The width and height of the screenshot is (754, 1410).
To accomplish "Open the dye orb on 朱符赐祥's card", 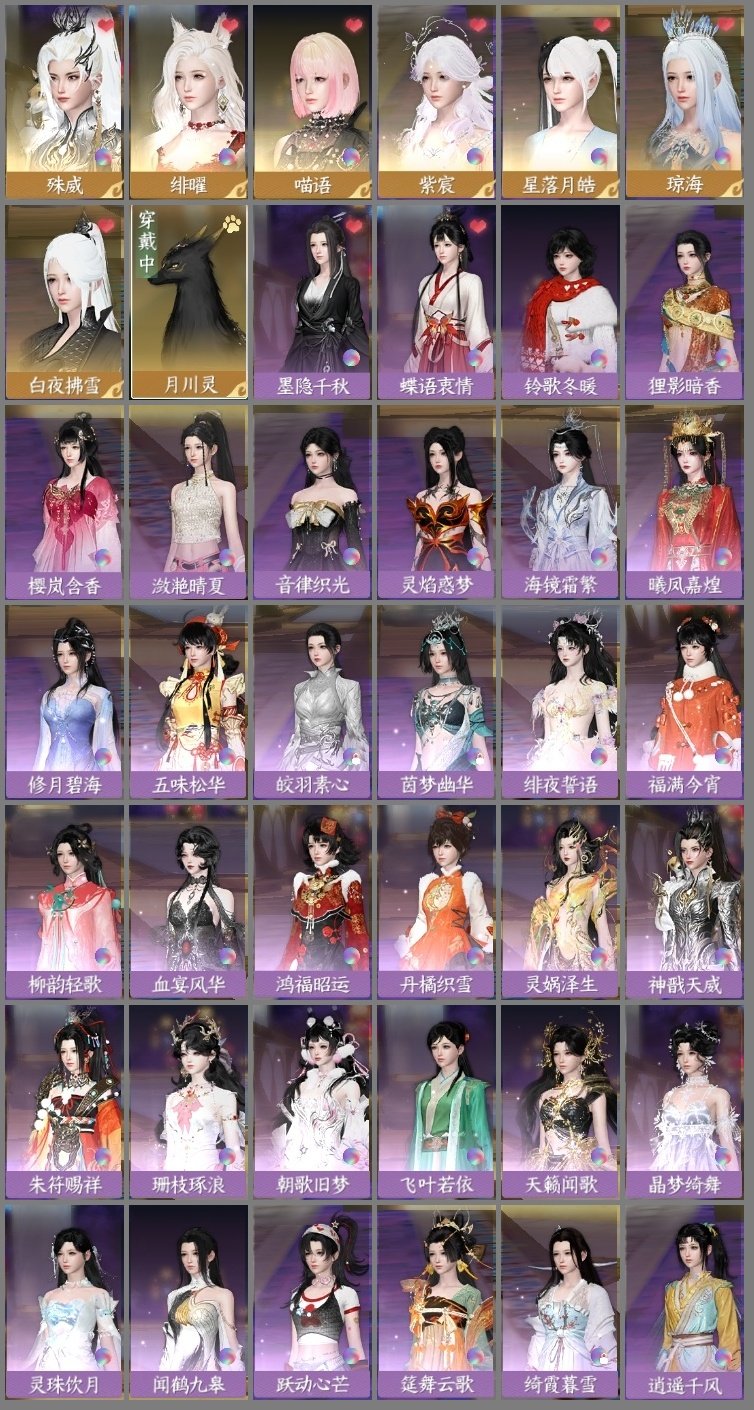I will pos(105,1155).
